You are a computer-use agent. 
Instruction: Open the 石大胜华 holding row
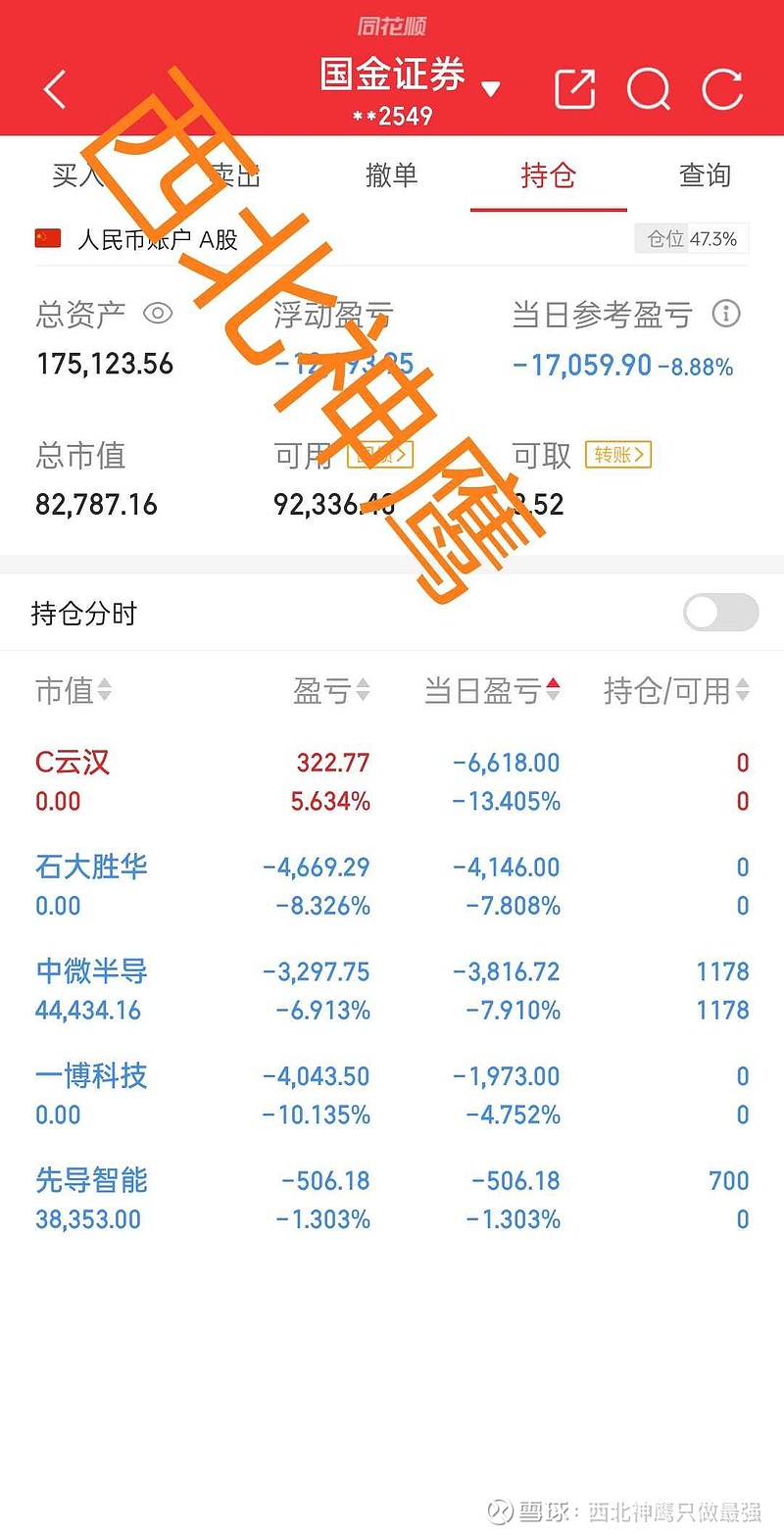(392, 886)
